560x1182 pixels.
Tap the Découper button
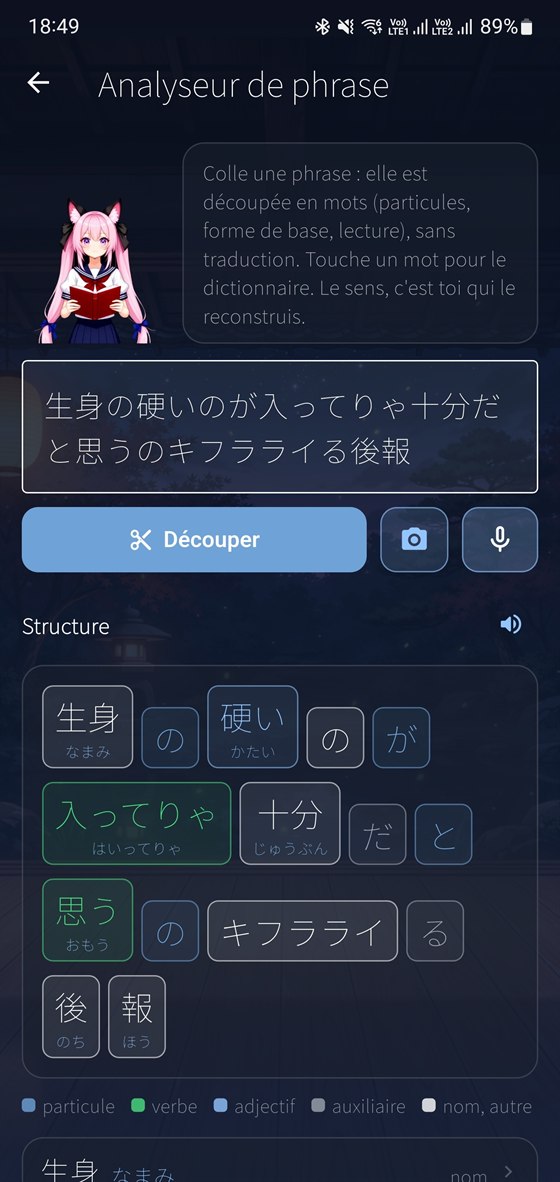(x=194, y=540)
